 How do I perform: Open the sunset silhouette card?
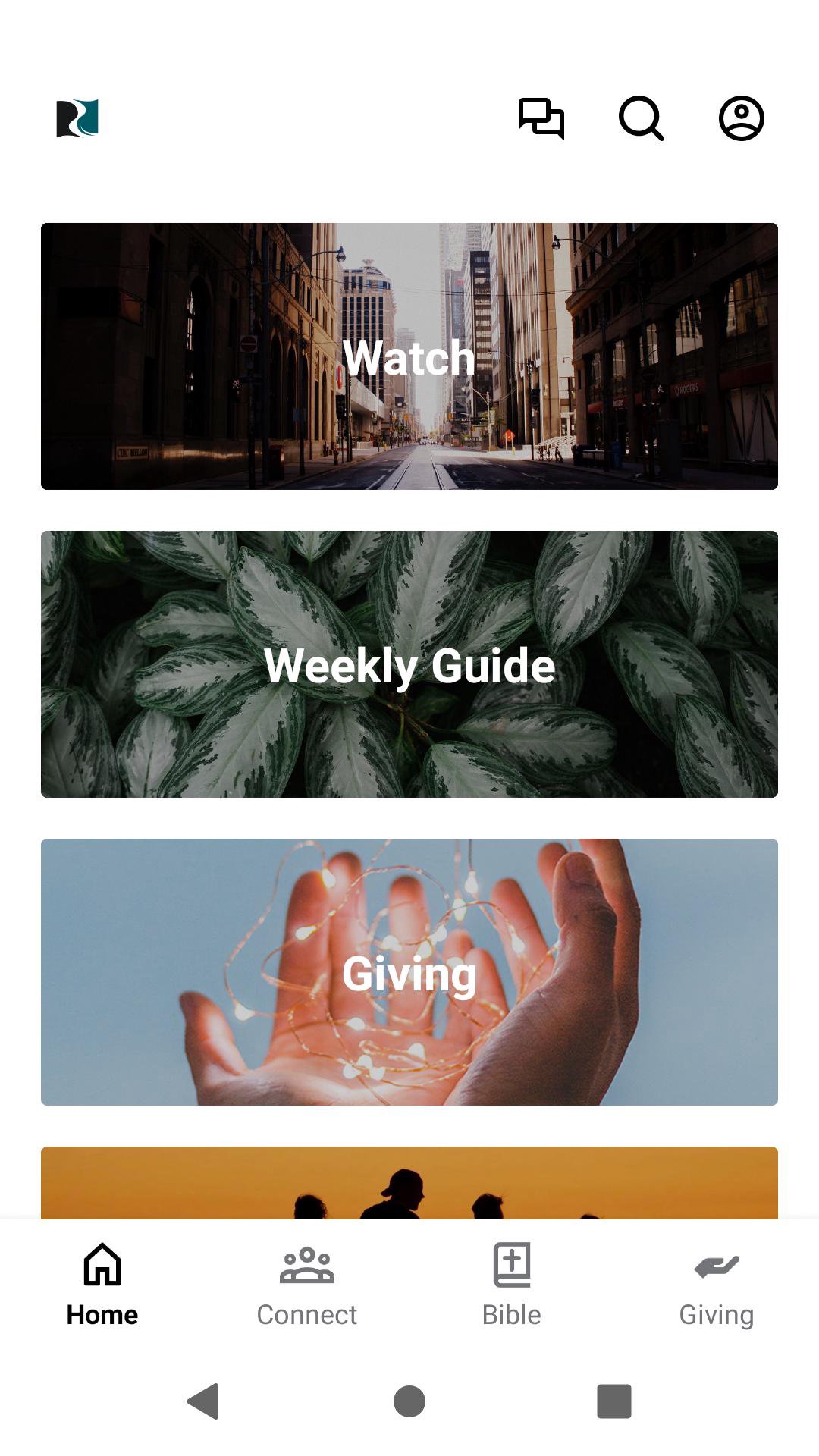click(x=409, y=1183)
